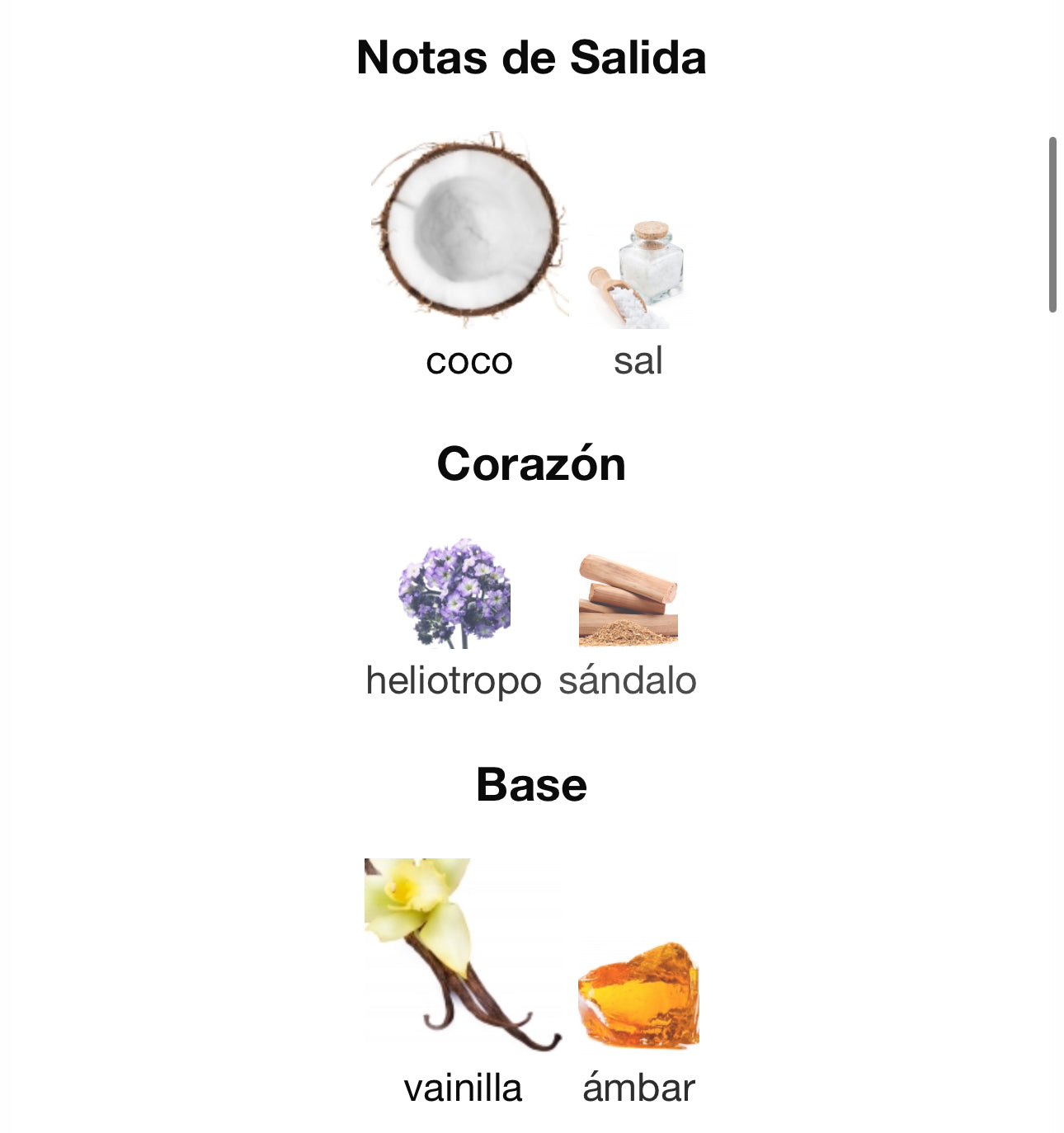Open the sándalo note
The width and height of the screenshot is (1064, 1133).
coord(628,599)
